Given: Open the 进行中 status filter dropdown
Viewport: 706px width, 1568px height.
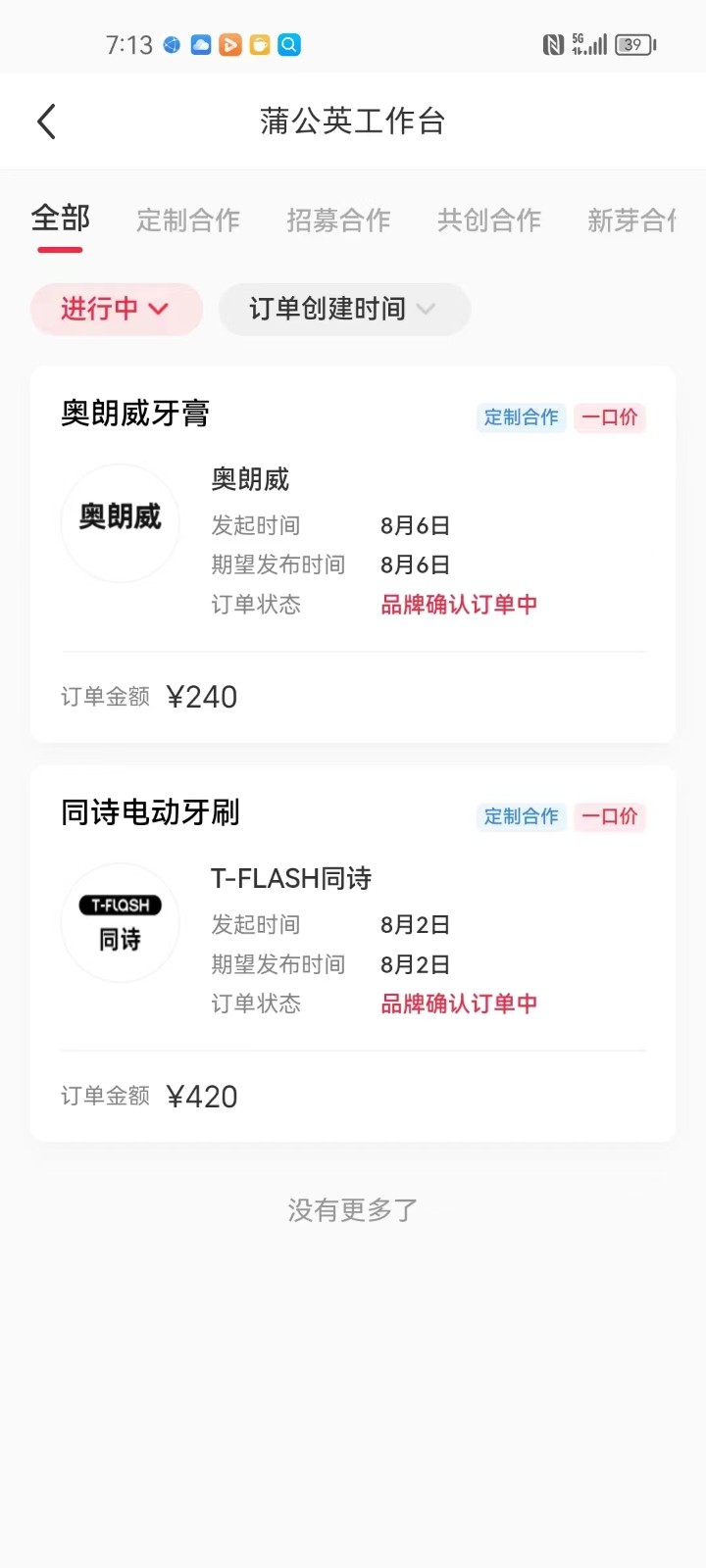Looking at the screenshot, I should click(116, 309).
